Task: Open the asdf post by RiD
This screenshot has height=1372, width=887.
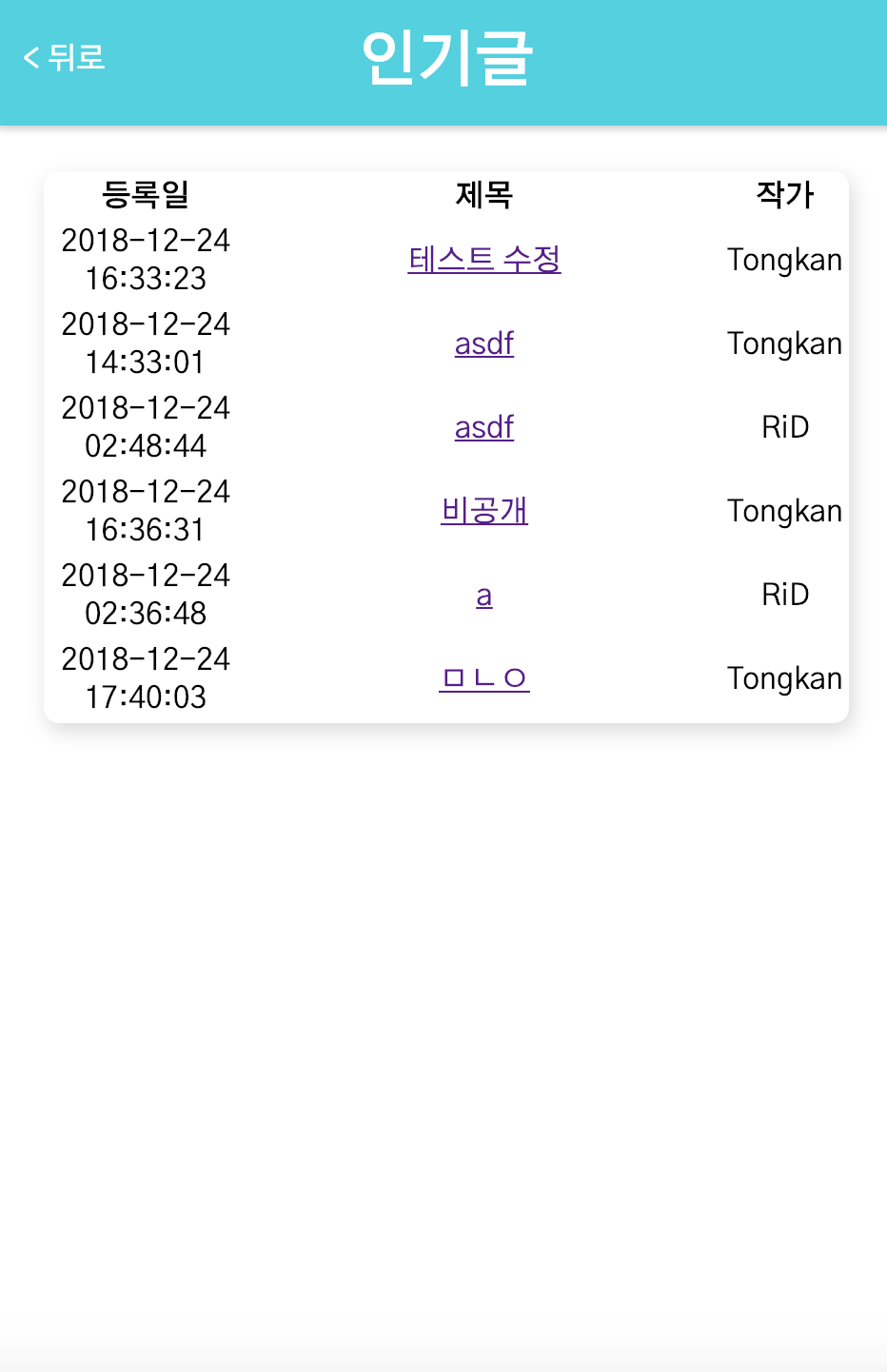Action: (484, 427)
